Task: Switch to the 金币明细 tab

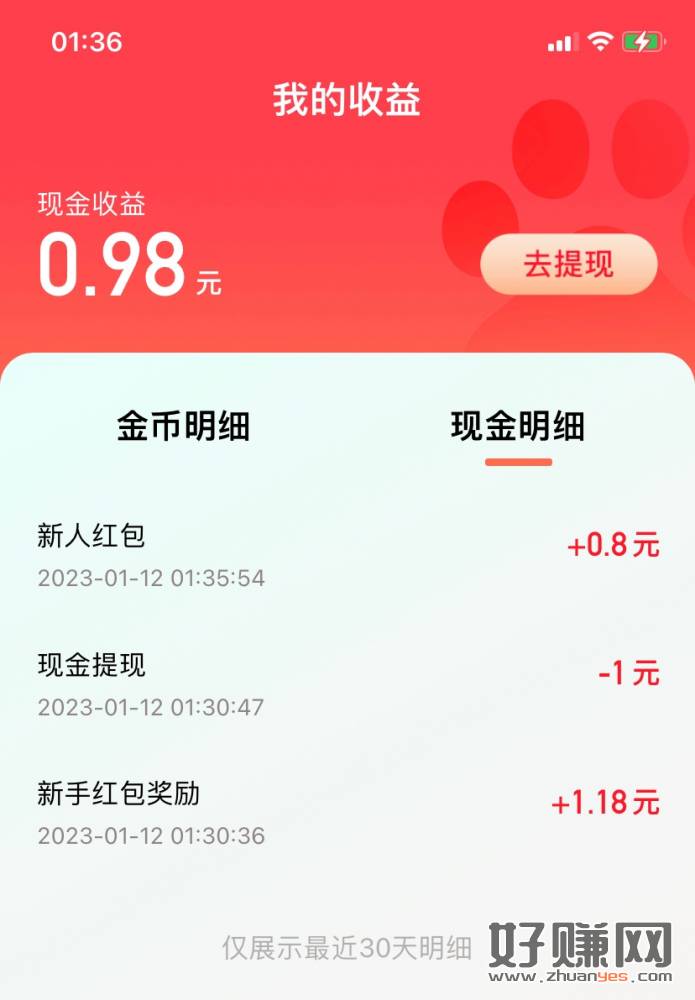Action: 183,427
